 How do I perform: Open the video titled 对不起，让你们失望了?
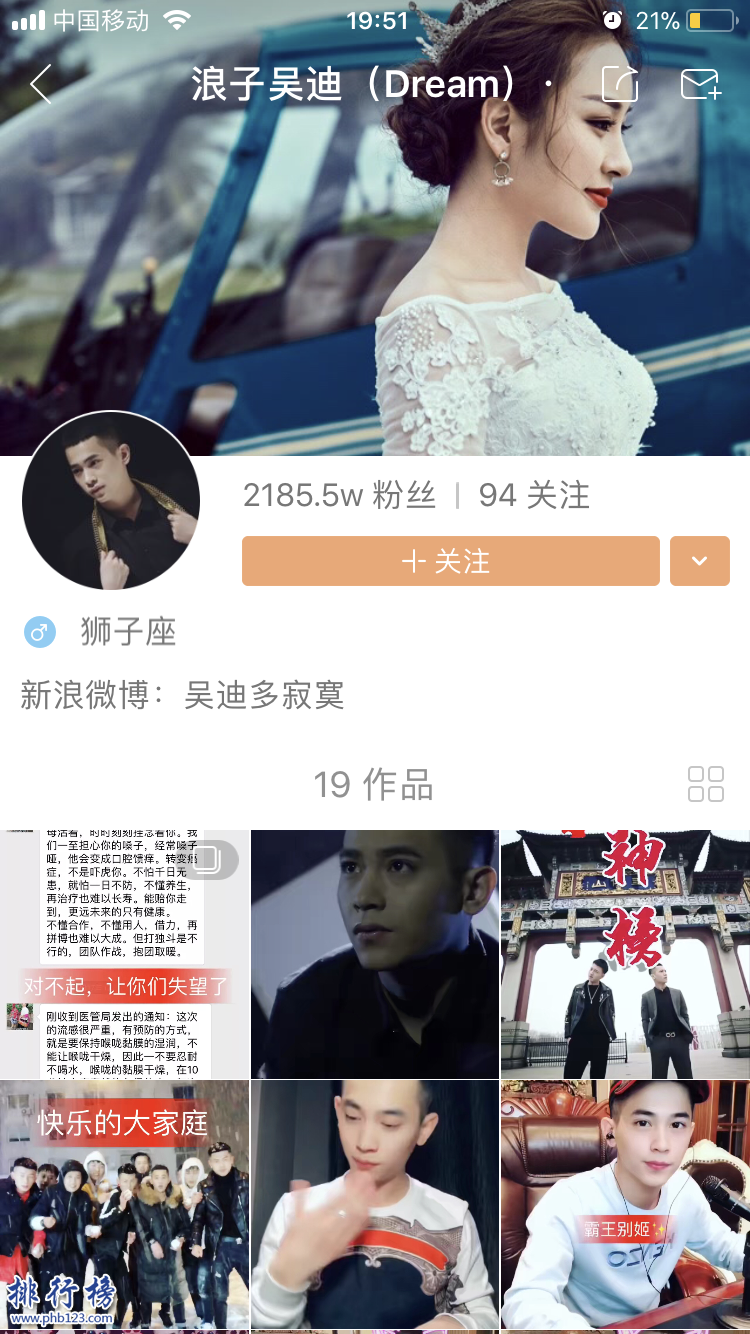[x=124, y=954]
